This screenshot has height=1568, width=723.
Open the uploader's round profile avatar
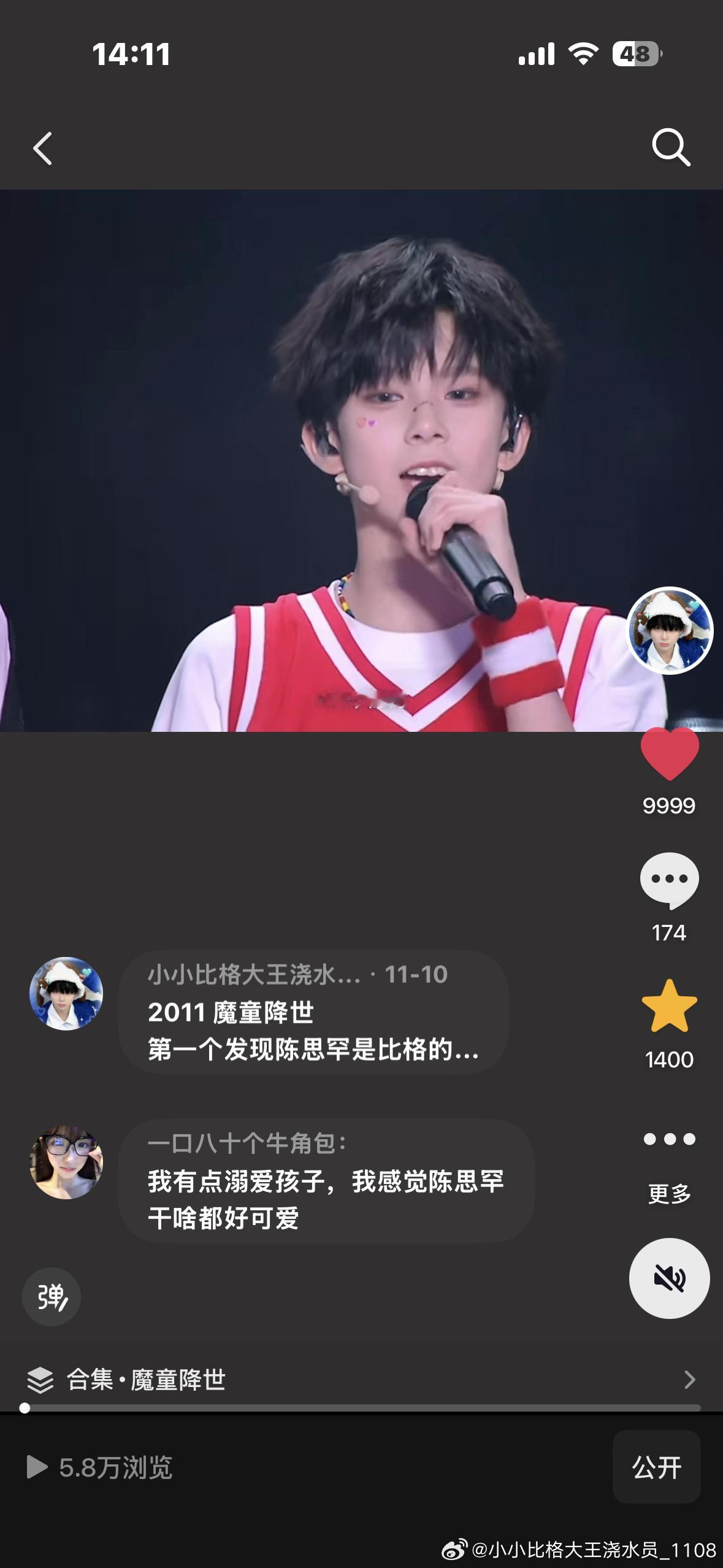(669, 630)
